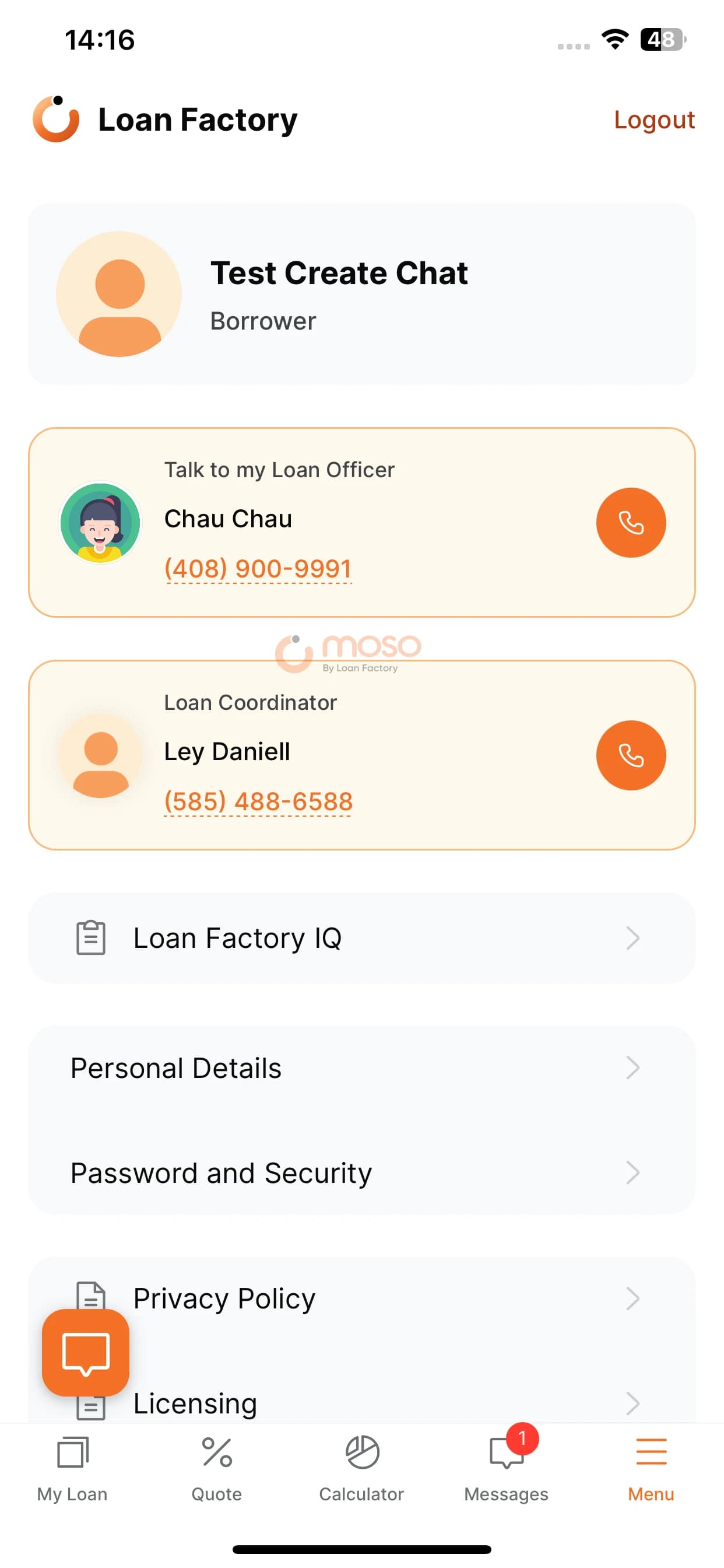
Task: Go to the Messages tab
Action: 506,1467
